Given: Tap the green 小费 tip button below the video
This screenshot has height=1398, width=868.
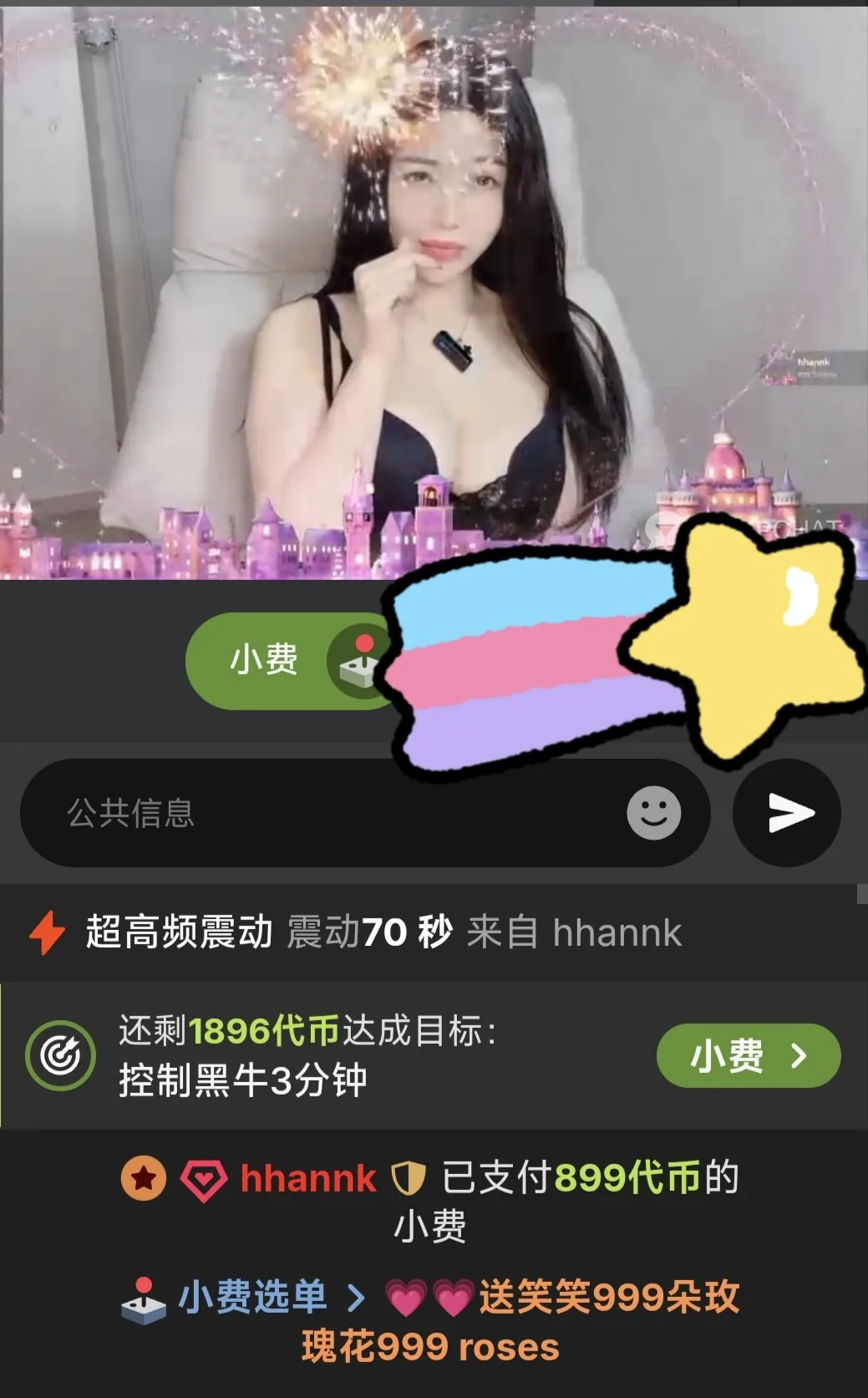Looking at the screenshot, I should 264,660.
